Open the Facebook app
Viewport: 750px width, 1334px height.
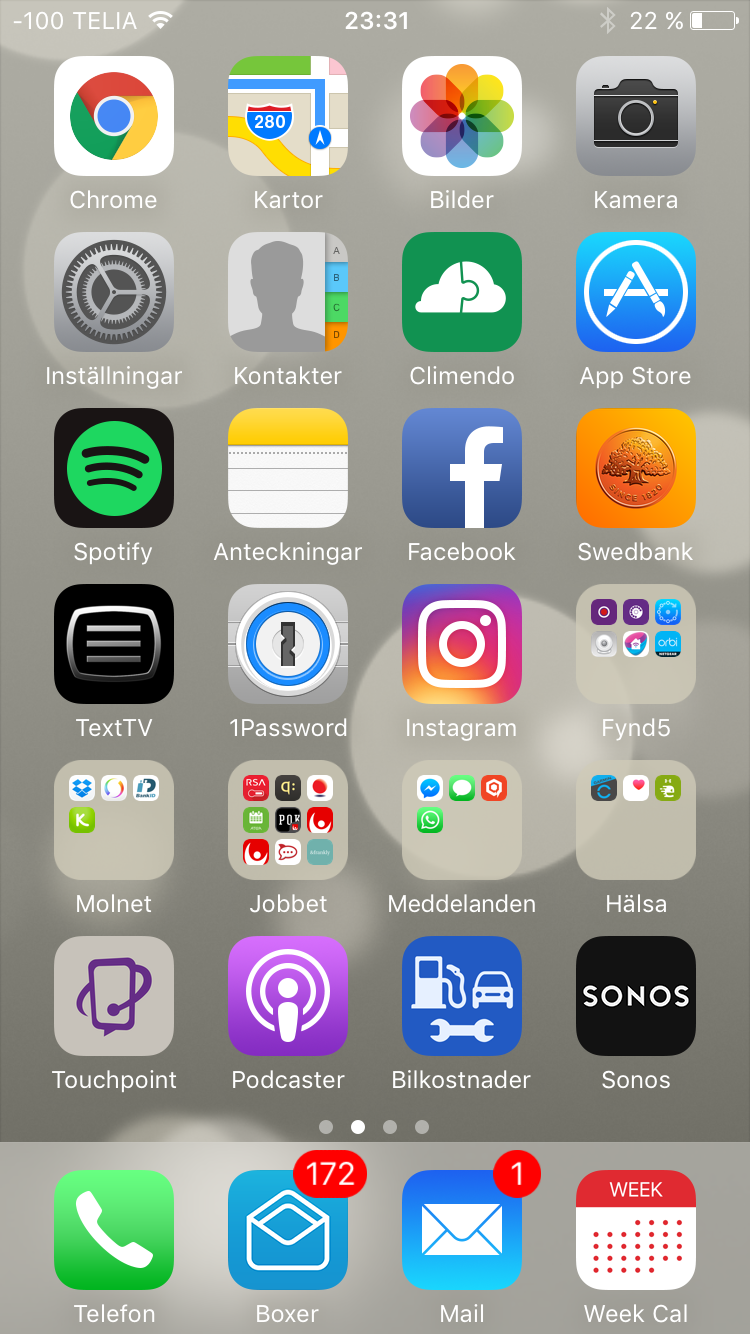(x=462, y=468)
